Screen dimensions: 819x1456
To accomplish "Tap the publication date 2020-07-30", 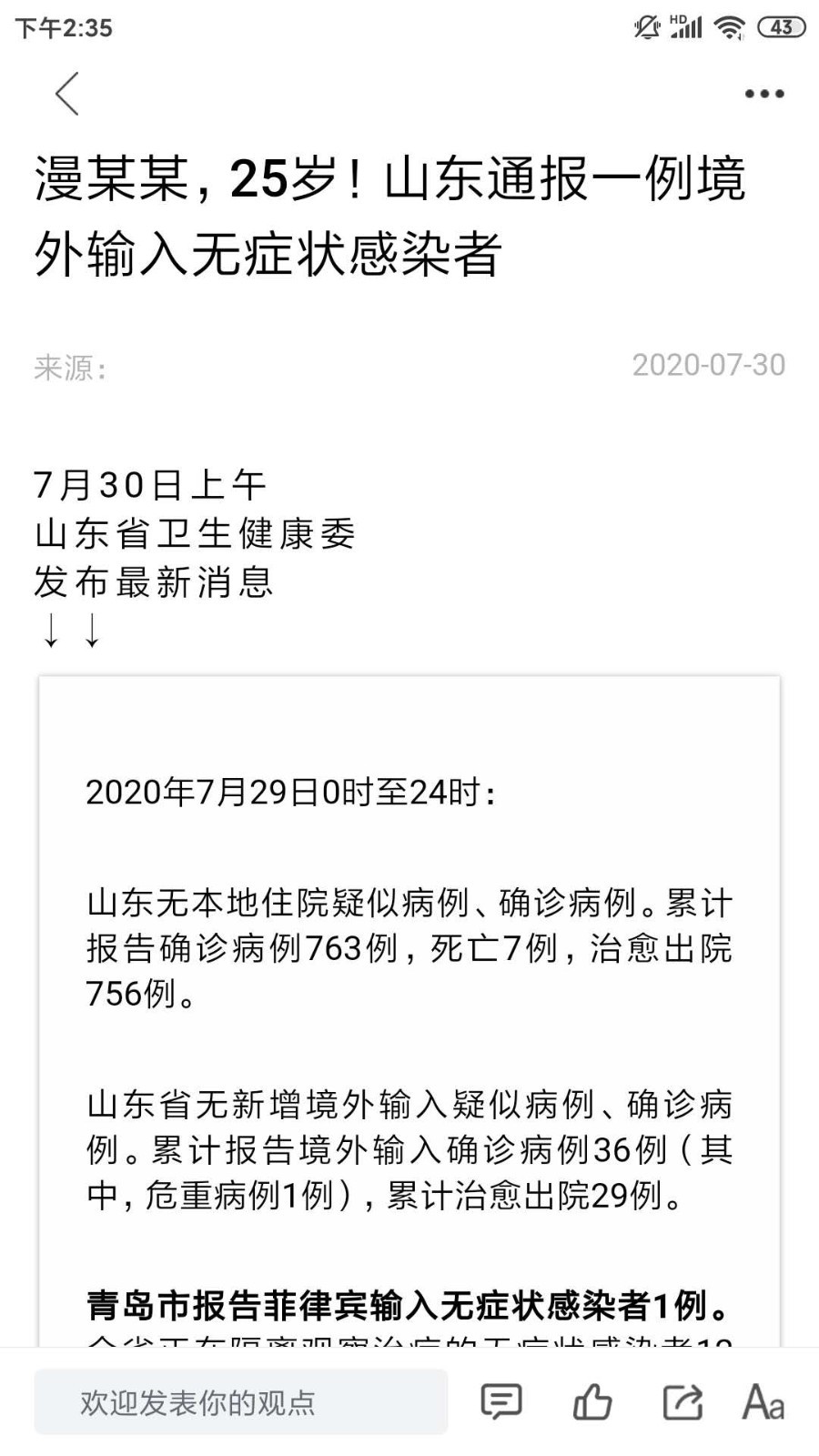I will coord(707,366).
